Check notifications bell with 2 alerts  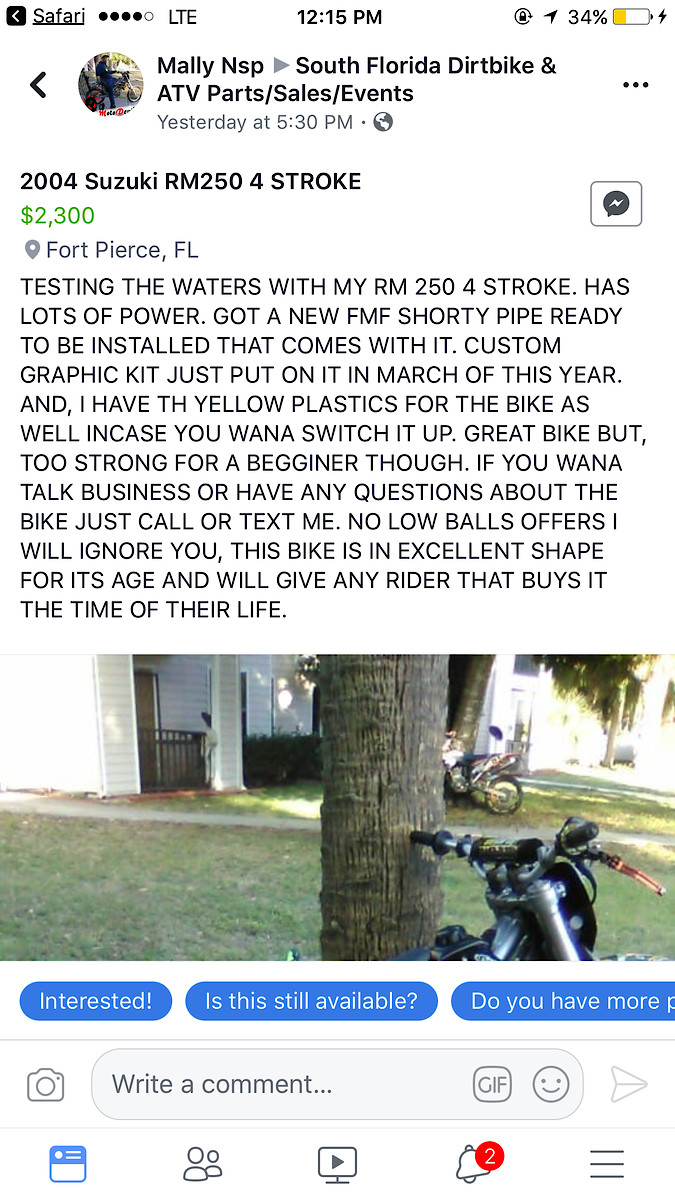click(473, 1164)
